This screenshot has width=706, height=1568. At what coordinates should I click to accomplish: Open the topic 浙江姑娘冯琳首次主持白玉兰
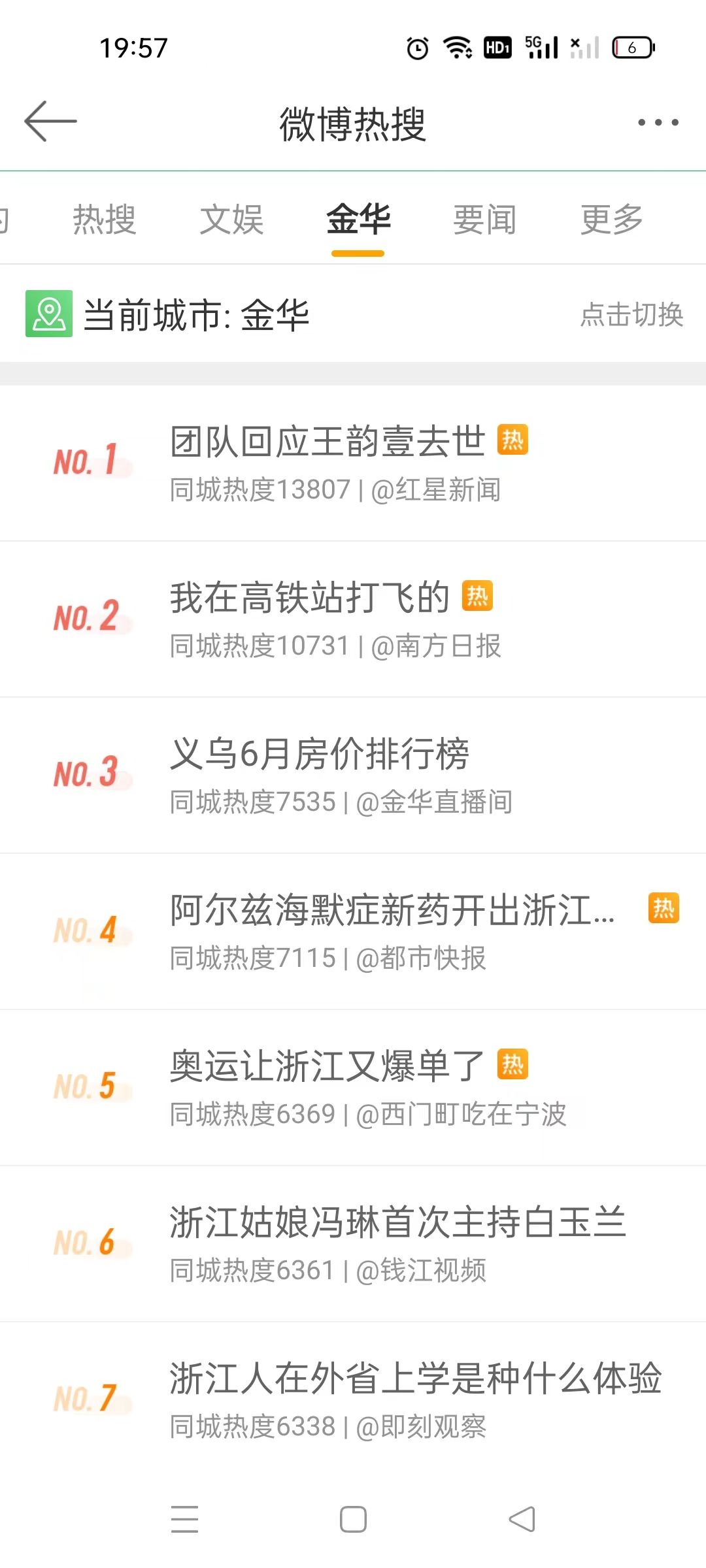(x=353, y=1244)
